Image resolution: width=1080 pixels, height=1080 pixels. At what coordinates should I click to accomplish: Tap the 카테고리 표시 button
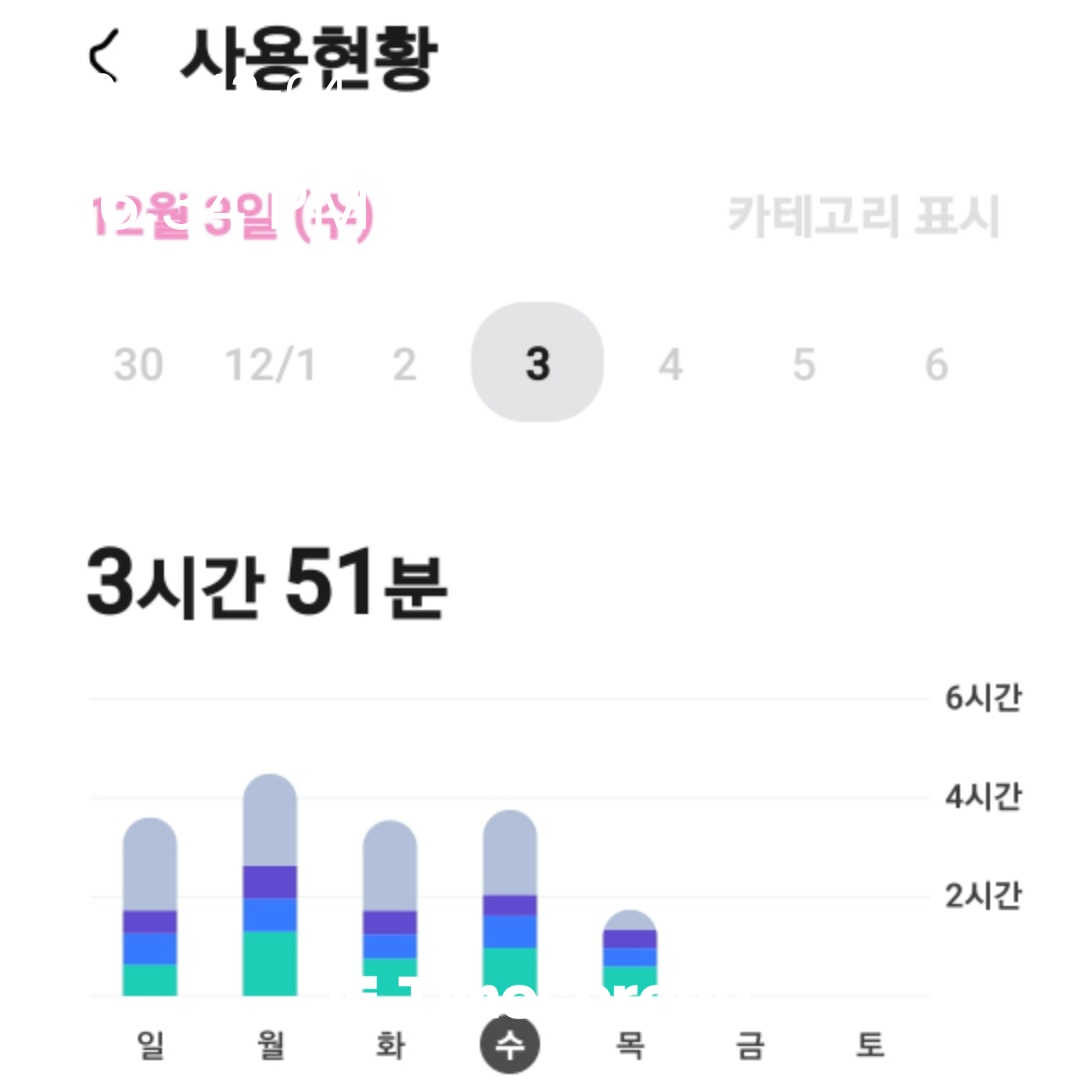point(862,217)
